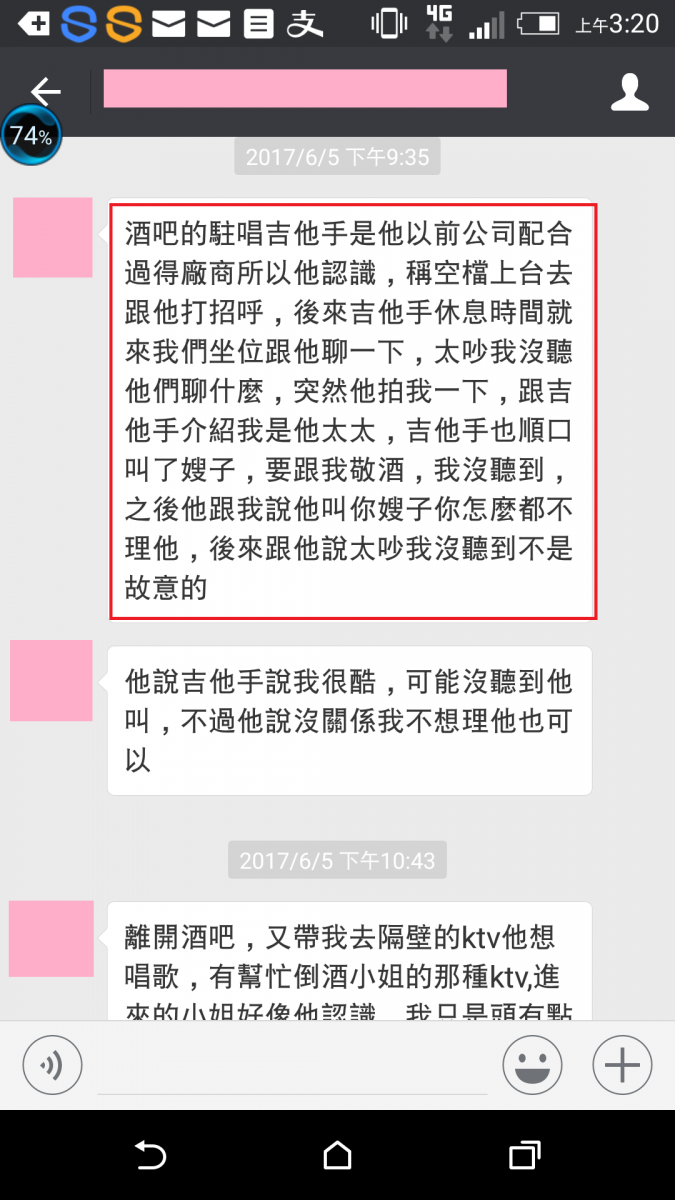Image resolution: width=675 pixels, height=1200 pixels.
Task: Open the recent apps view
Action: pos(524,1156)
